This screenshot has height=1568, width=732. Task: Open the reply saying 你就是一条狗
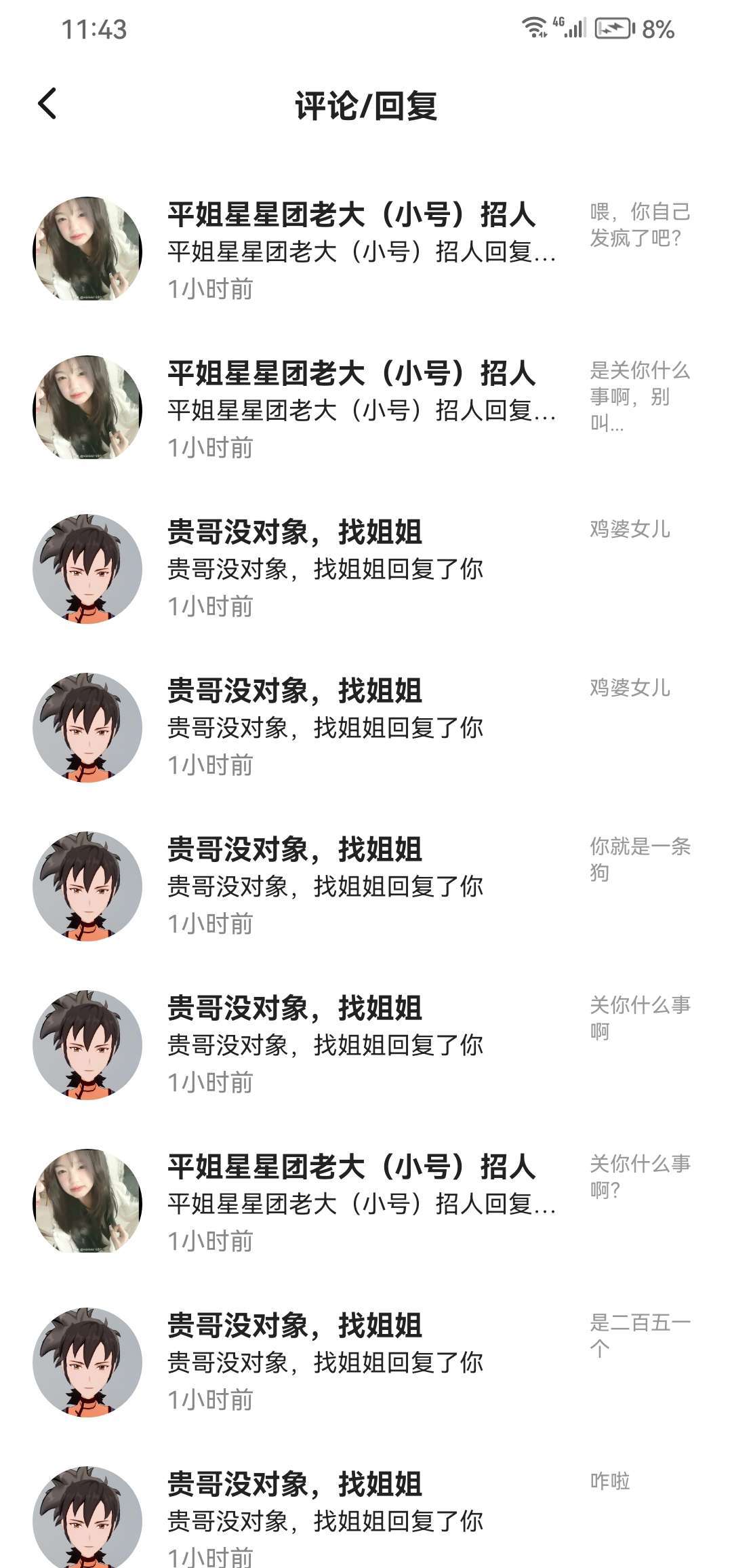638,859
